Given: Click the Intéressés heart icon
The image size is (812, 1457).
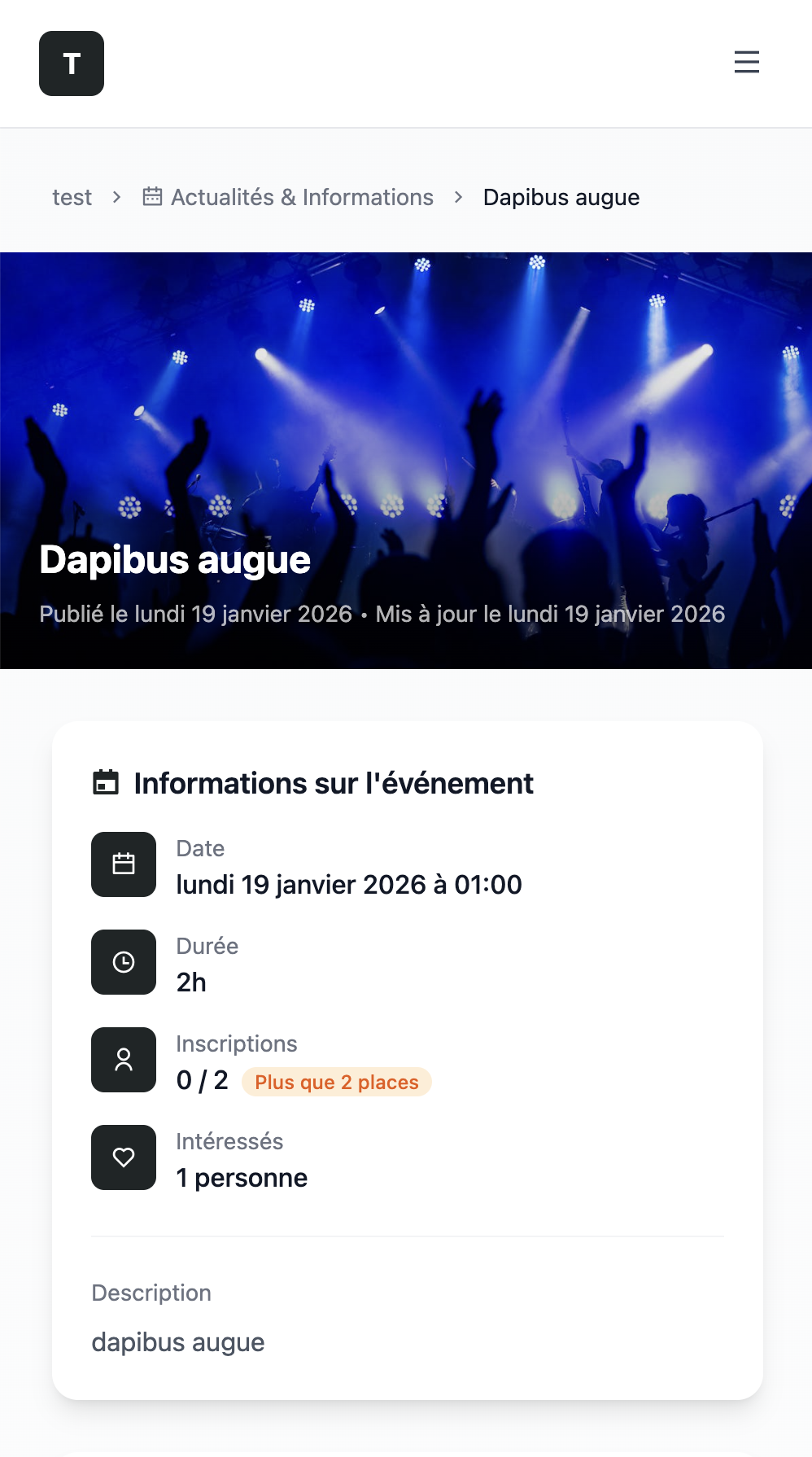Looking at the screenshot, I should (123, 1157).
